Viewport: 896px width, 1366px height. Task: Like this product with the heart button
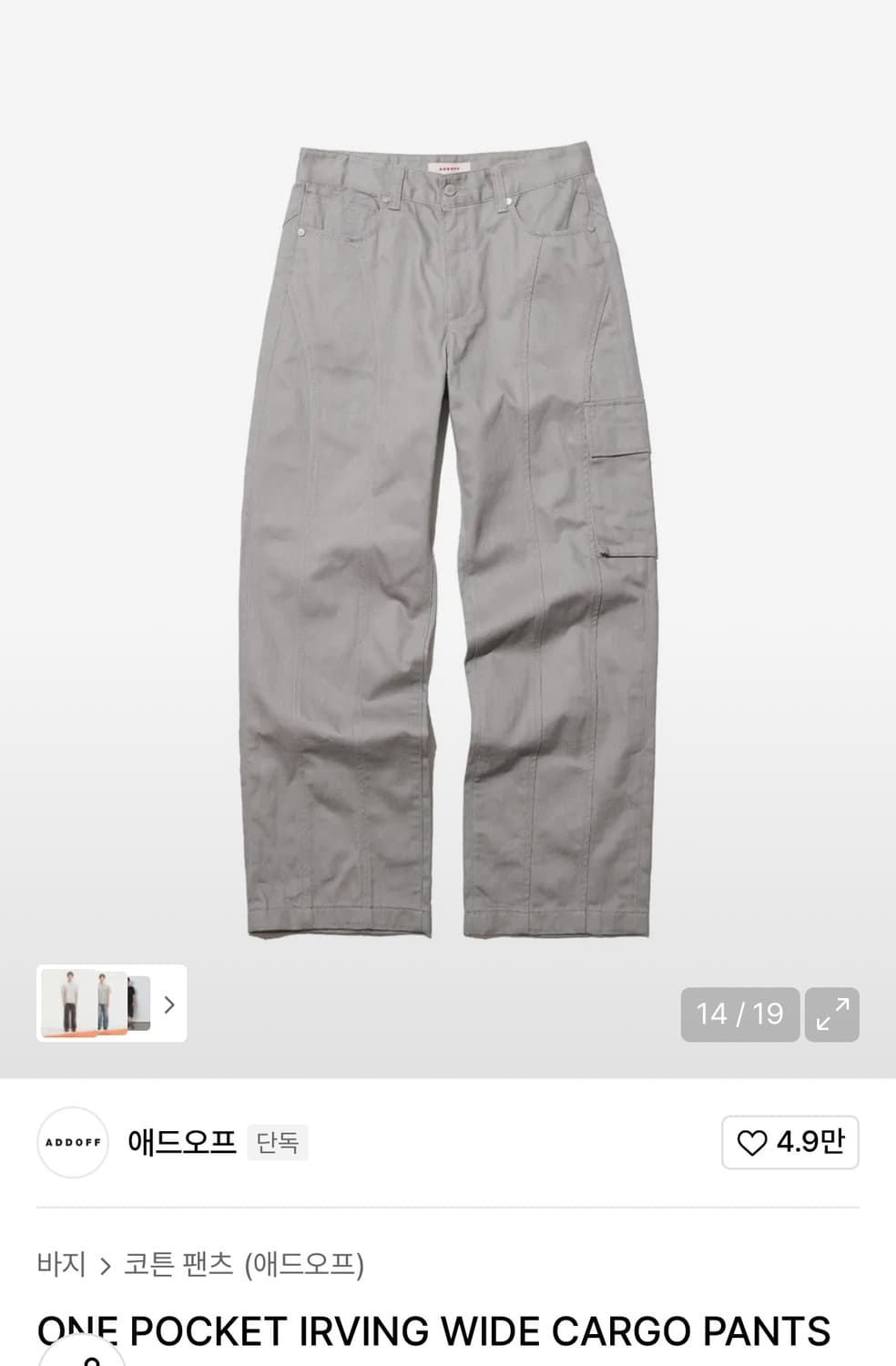[x=789, y=1142]
